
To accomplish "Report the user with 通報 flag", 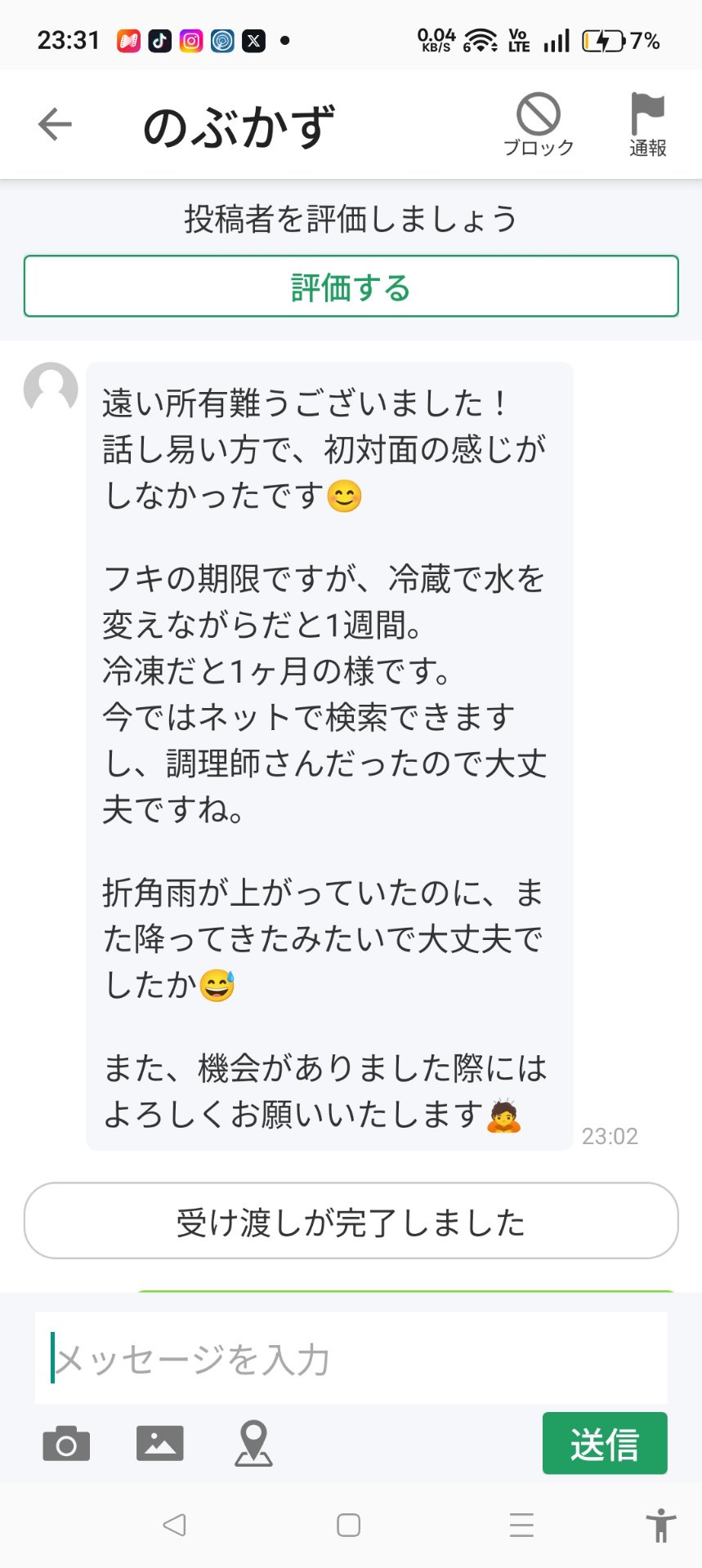I will [647, 124].
